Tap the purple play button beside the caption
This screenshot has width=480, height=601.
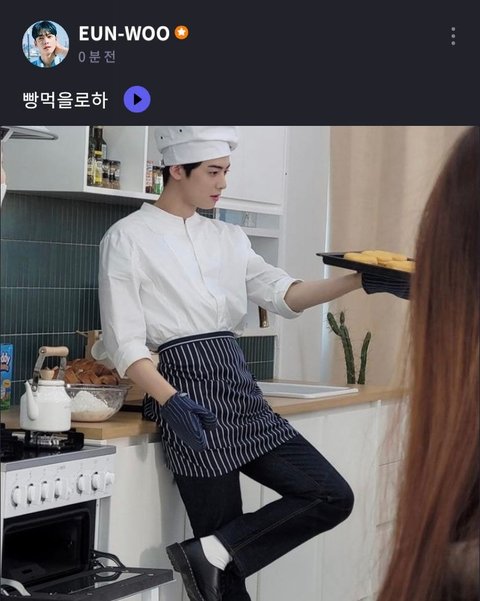[x=137, y=99]
